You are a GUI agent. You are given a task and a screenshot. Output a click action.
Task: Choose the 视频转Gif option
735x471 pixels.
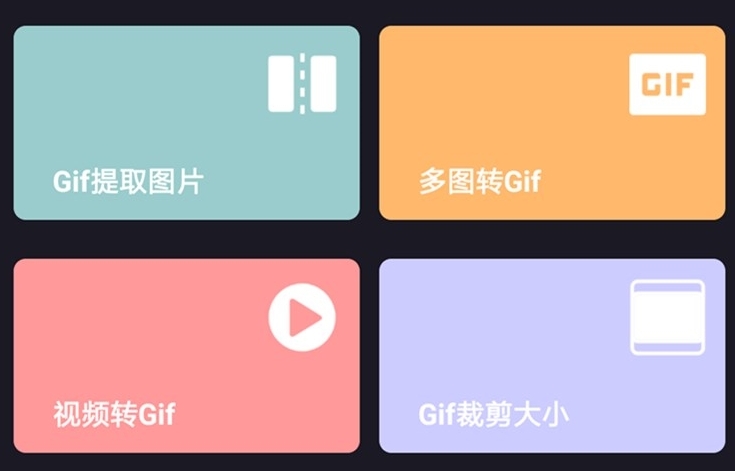[186, 356]
